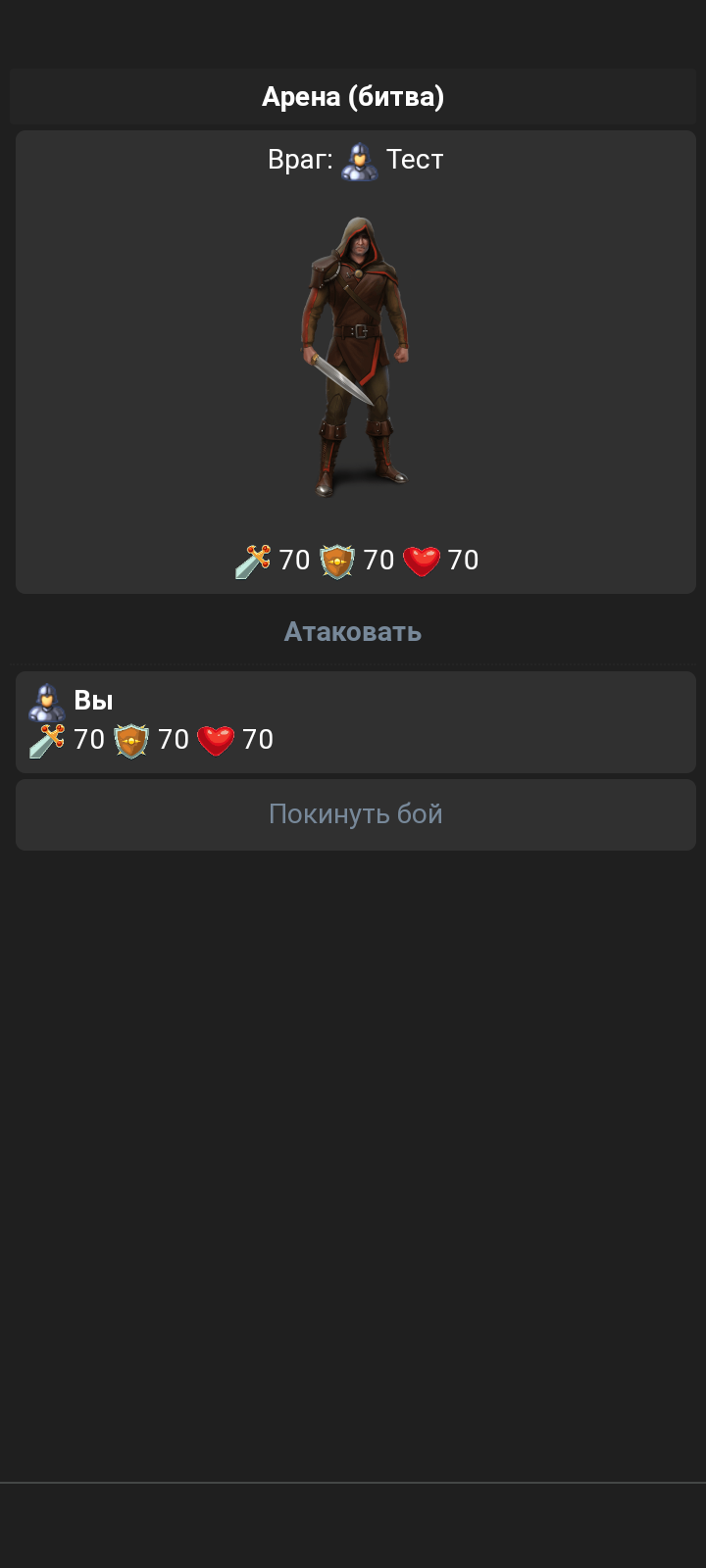Tap the Атаковать button to attack

[x=353, y=632]
